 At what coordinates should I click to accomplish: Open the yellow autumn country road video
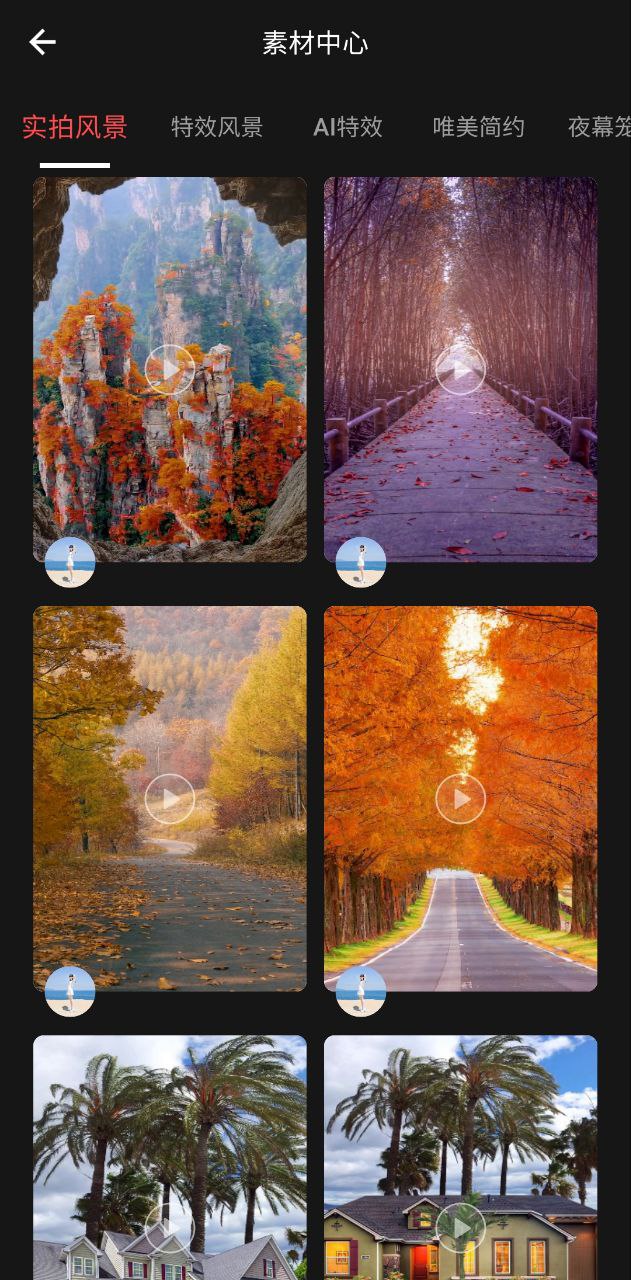[170, 798]
